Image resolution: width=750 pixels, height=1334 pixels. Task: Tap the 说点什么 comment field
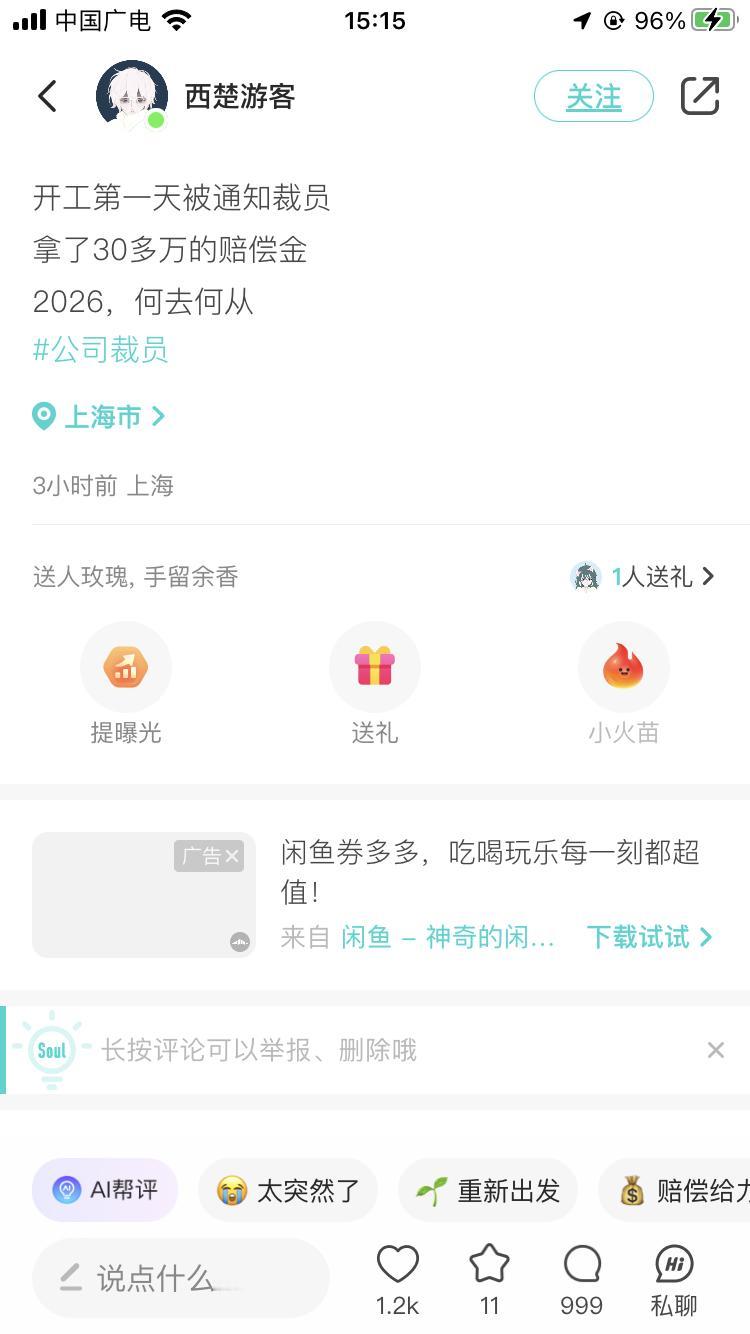pyautogui.click(x=180, y=1277)
